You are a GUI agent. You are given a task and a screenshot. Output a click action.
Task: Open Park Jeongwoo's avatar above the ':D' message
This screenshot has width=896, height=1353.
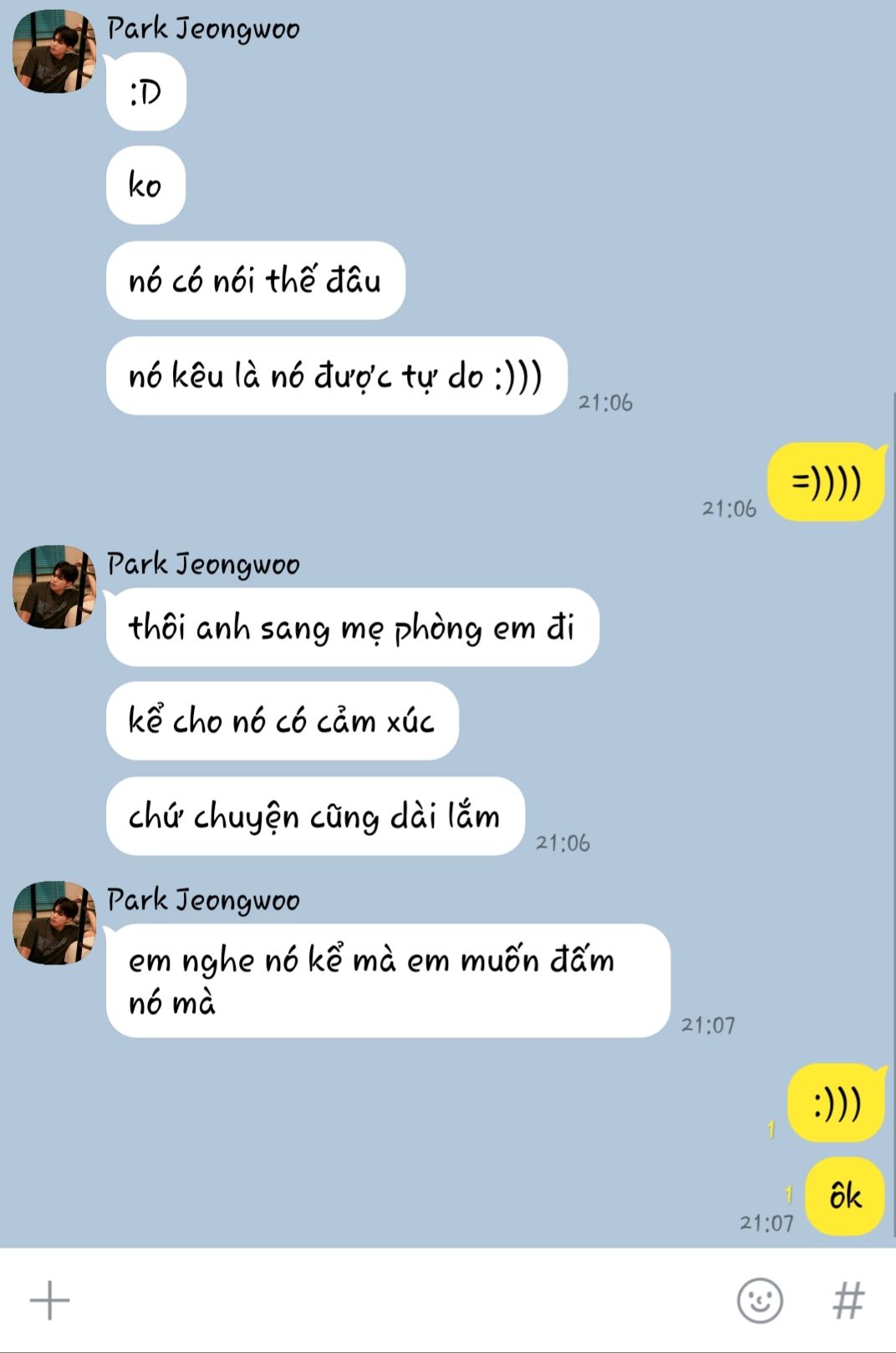point(54,51)
